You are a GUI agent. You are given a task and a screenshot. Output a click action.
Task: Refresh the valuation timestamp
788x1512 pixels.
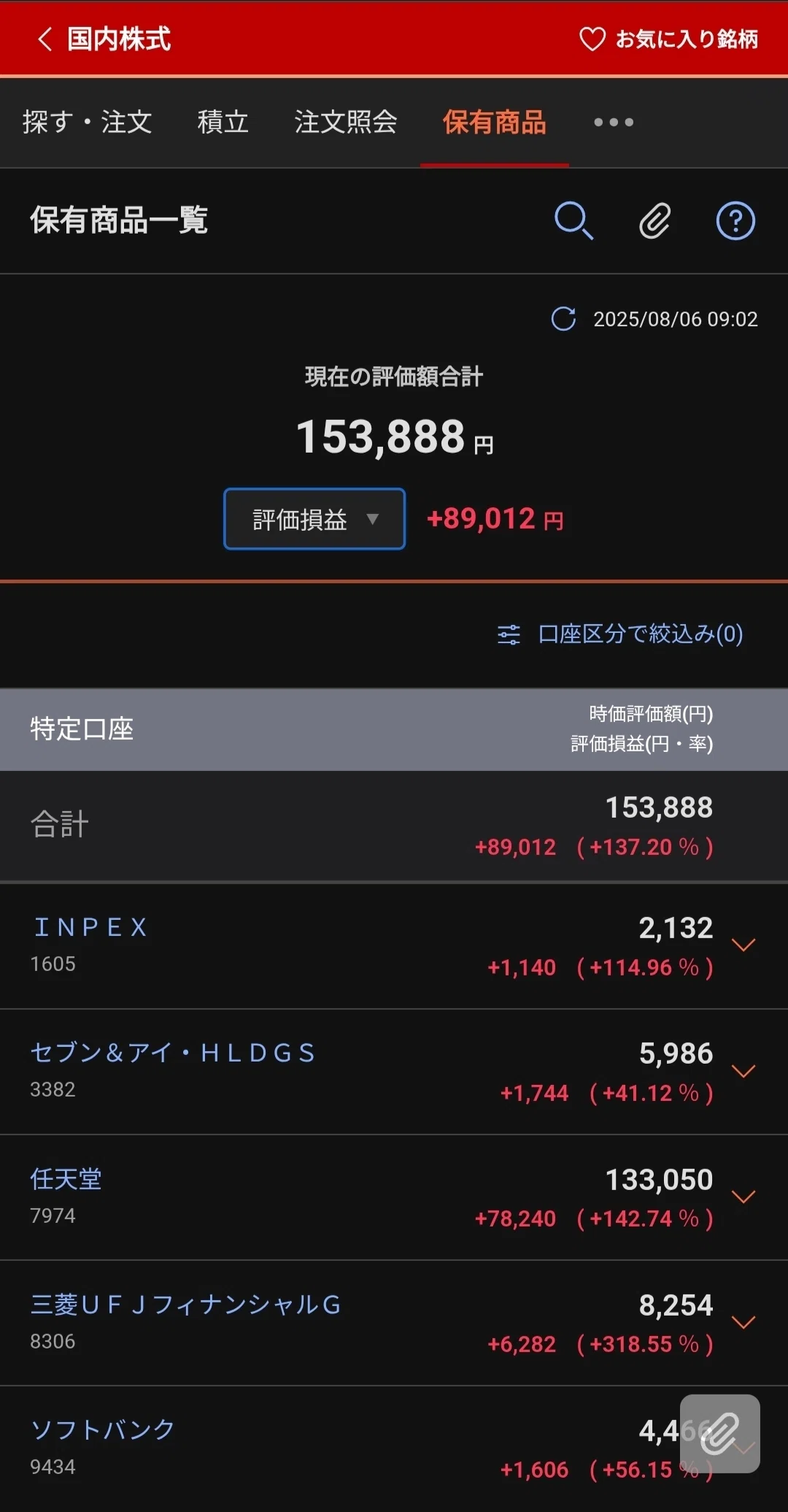tap(563, 319)
